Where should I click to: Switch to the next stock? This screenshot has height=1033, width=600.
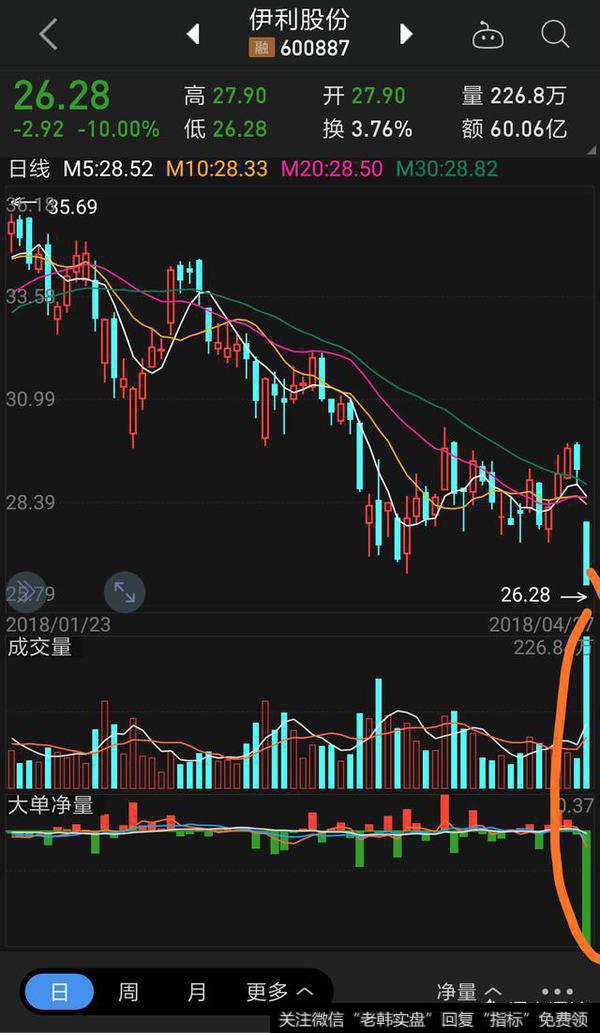(406, 34)
